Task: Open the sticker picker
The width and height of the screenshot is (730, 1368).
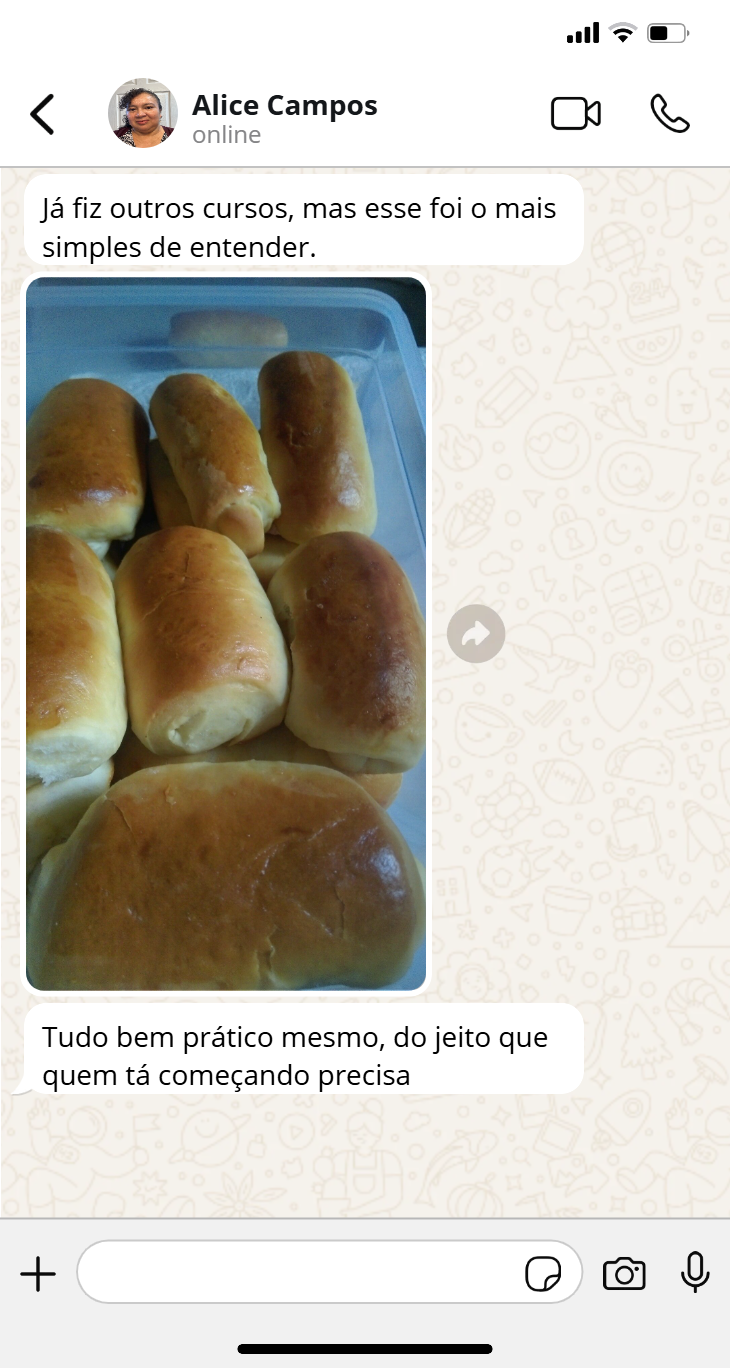Action: click(x=543, y=1274)
